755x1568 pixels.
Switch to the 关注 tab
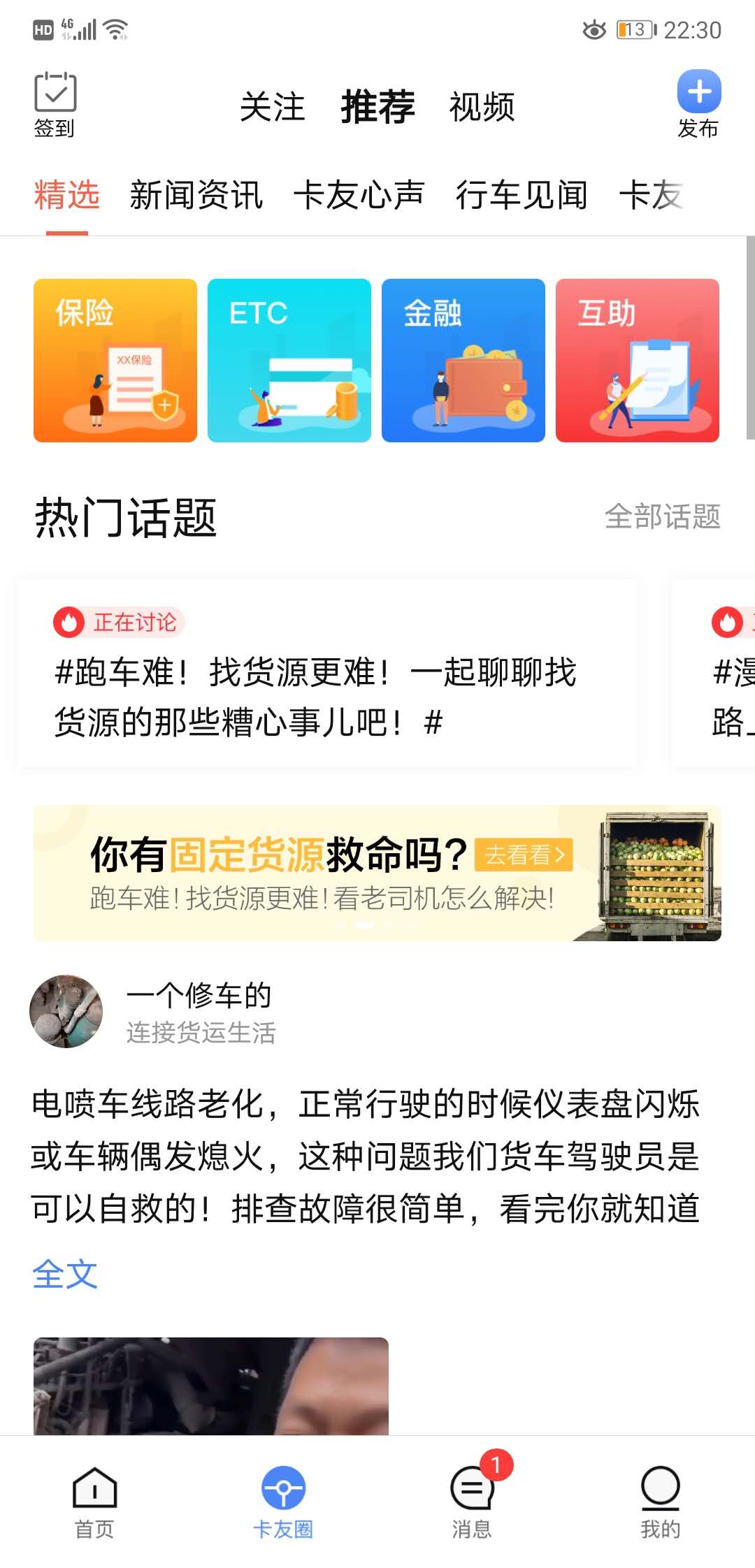272,108
